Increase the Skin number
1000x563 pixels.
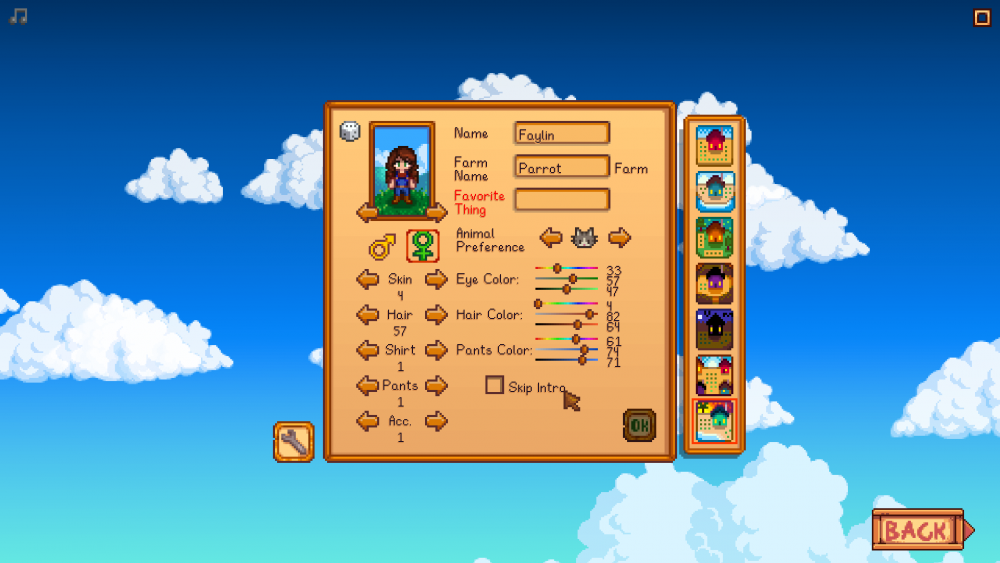click(x=436, y=280)
